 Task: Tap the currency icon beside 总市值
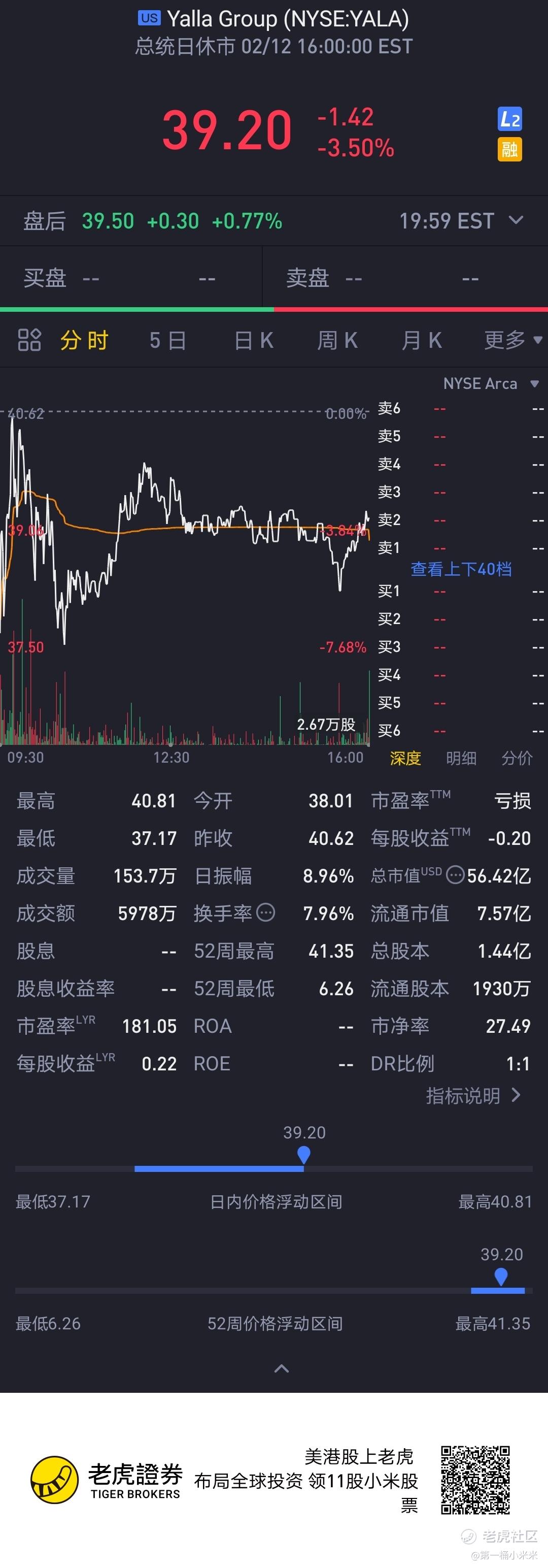tap(455, 875)
